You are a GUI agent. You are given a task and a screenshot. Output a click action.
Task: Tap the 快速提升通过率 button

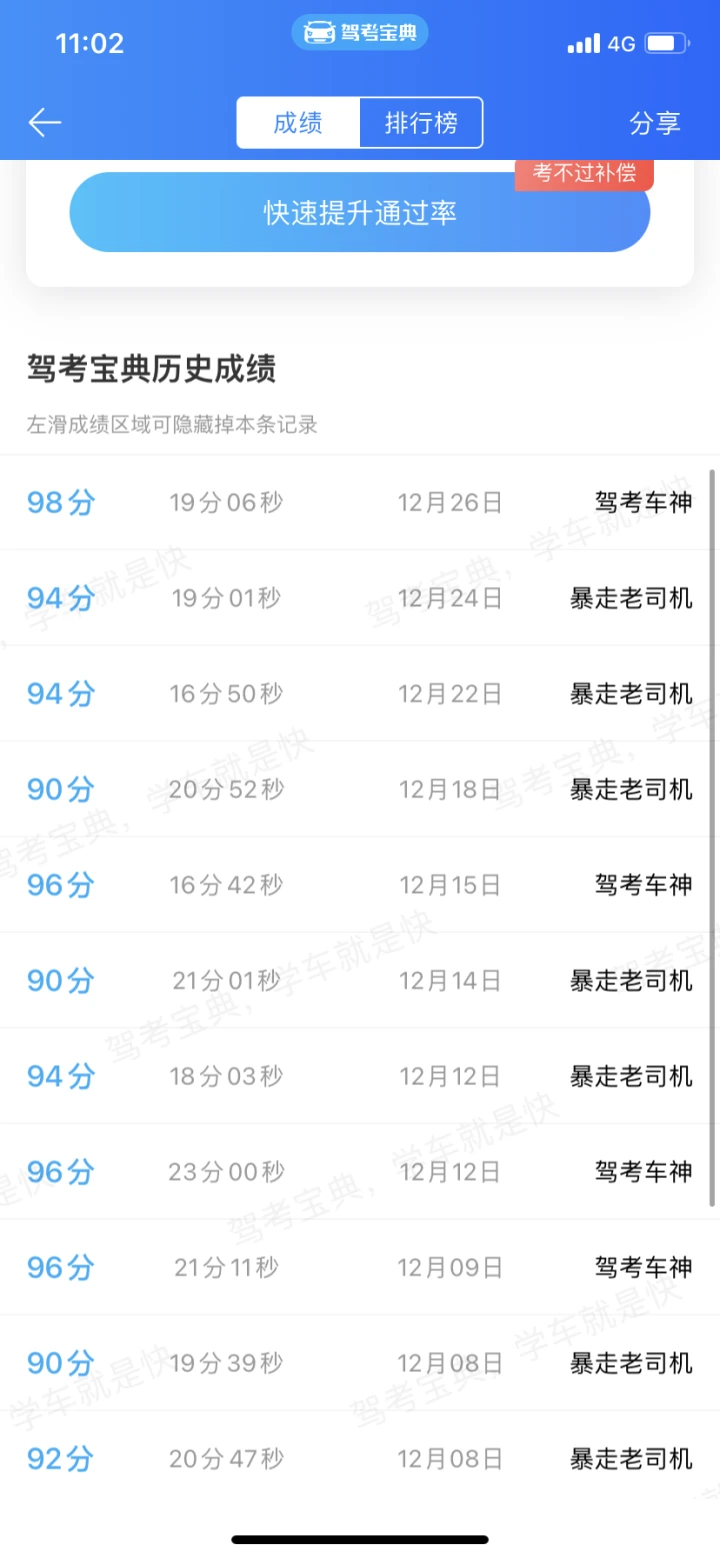360,212
